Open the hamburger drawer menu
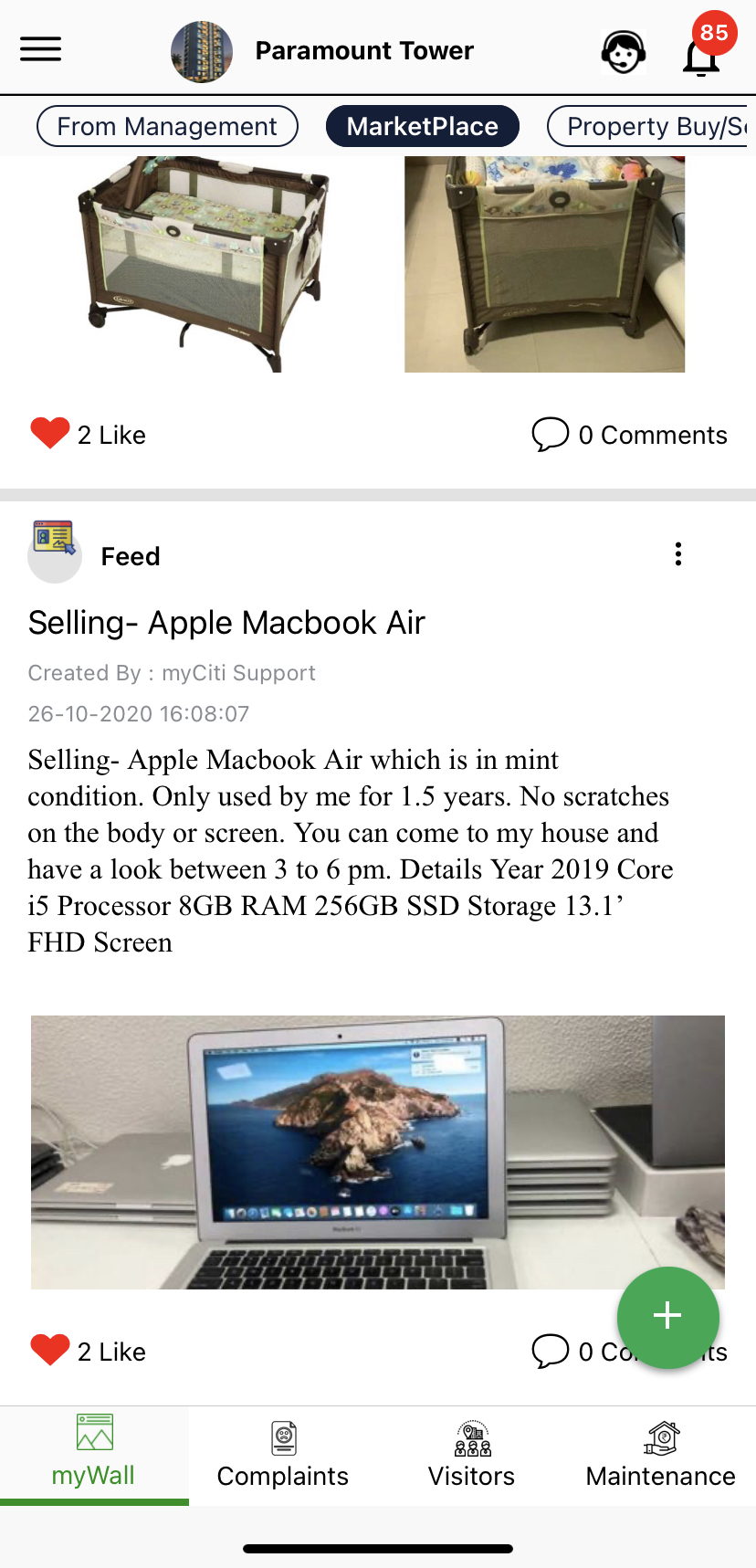The width and height of the screenshot is (756, 1568). coord(41,49)
